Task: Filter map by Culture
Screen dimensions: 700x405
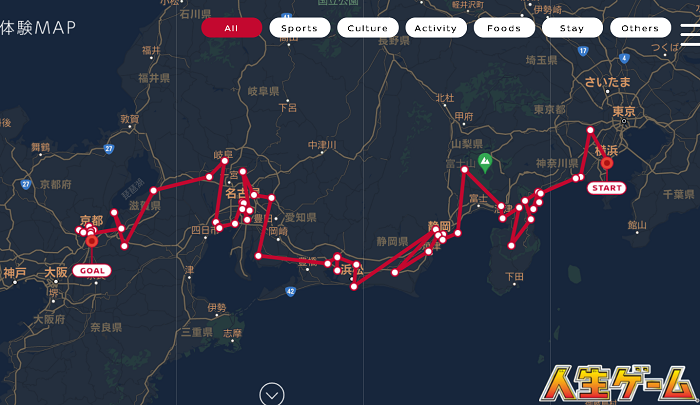Action: click(368, 28)
